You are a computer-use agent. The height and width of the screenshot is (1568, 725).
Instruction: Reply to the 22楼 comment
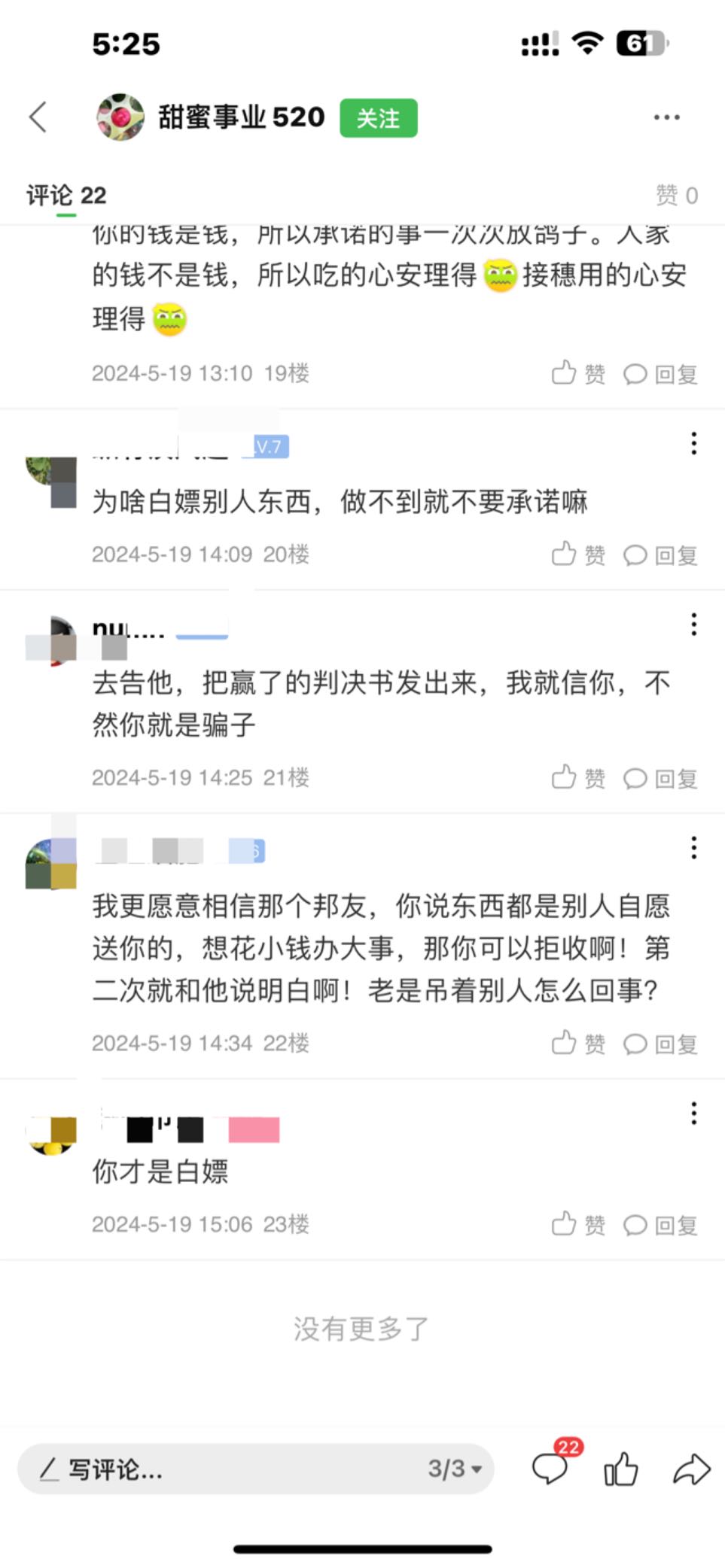[x=660, y=1044]
